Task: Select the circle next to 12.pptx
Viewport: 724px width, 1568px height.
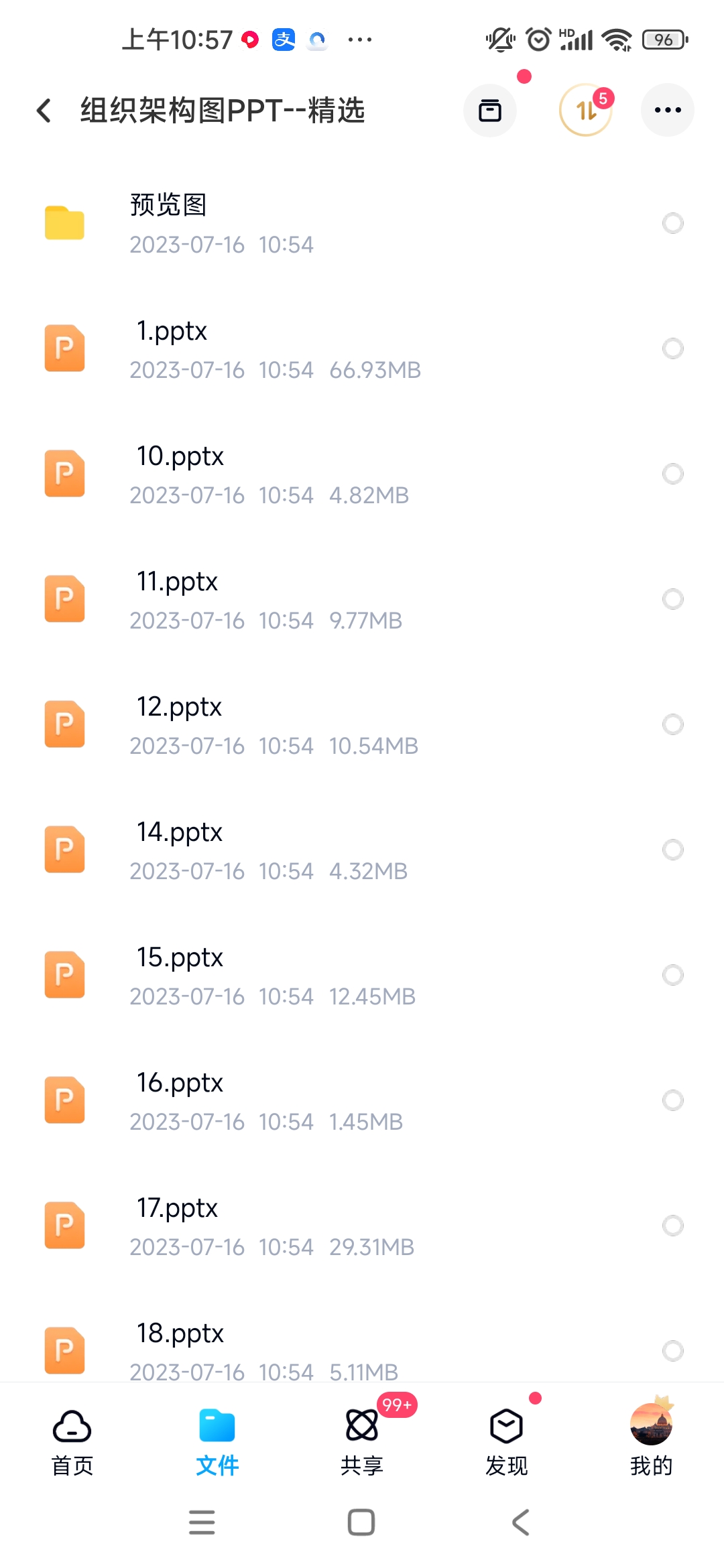Action: point(672,724)
